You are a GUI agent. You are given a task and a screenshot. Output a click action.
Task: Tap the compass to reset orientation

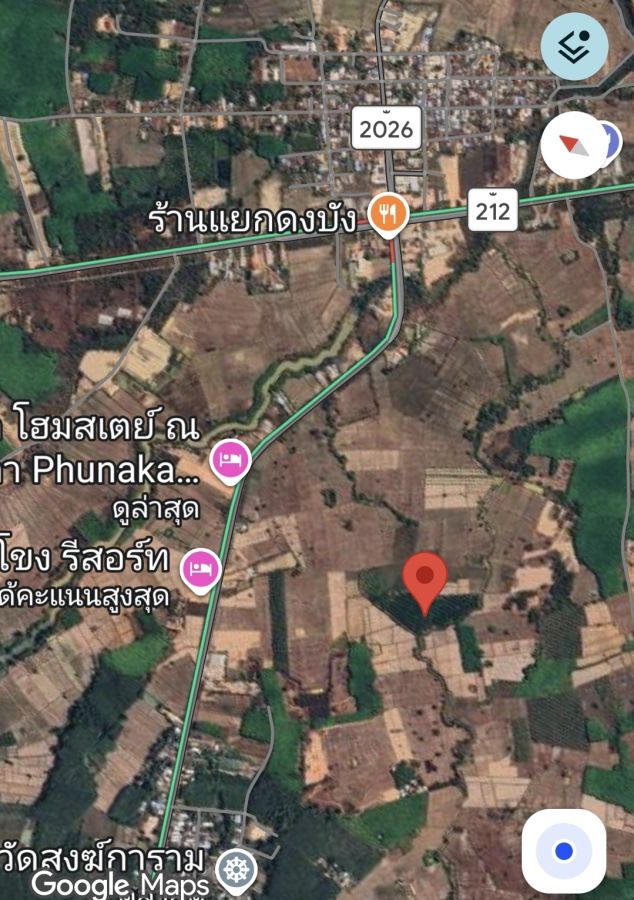pos(575,145)
